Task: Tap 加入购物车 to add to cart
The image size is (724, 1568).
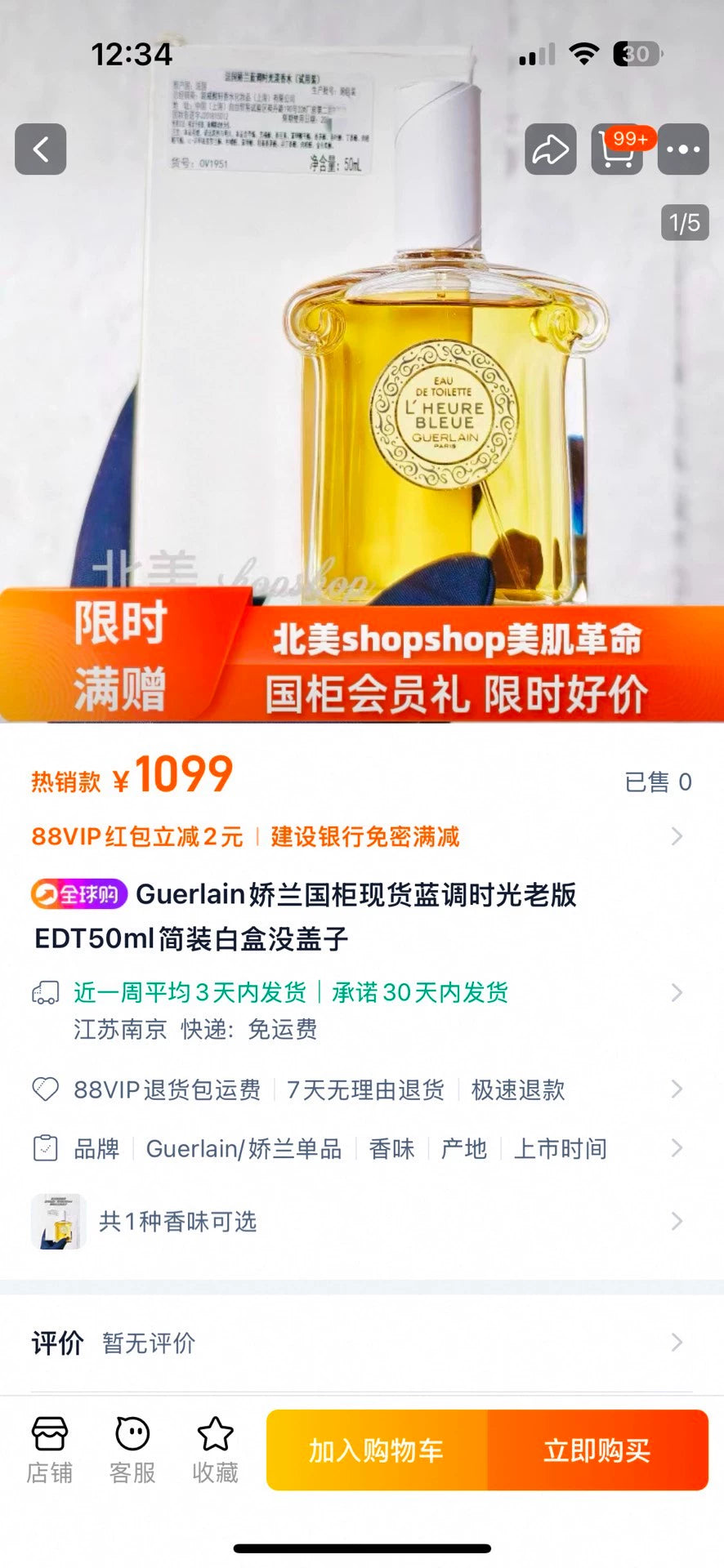Action: click(x=377, y=1450)
